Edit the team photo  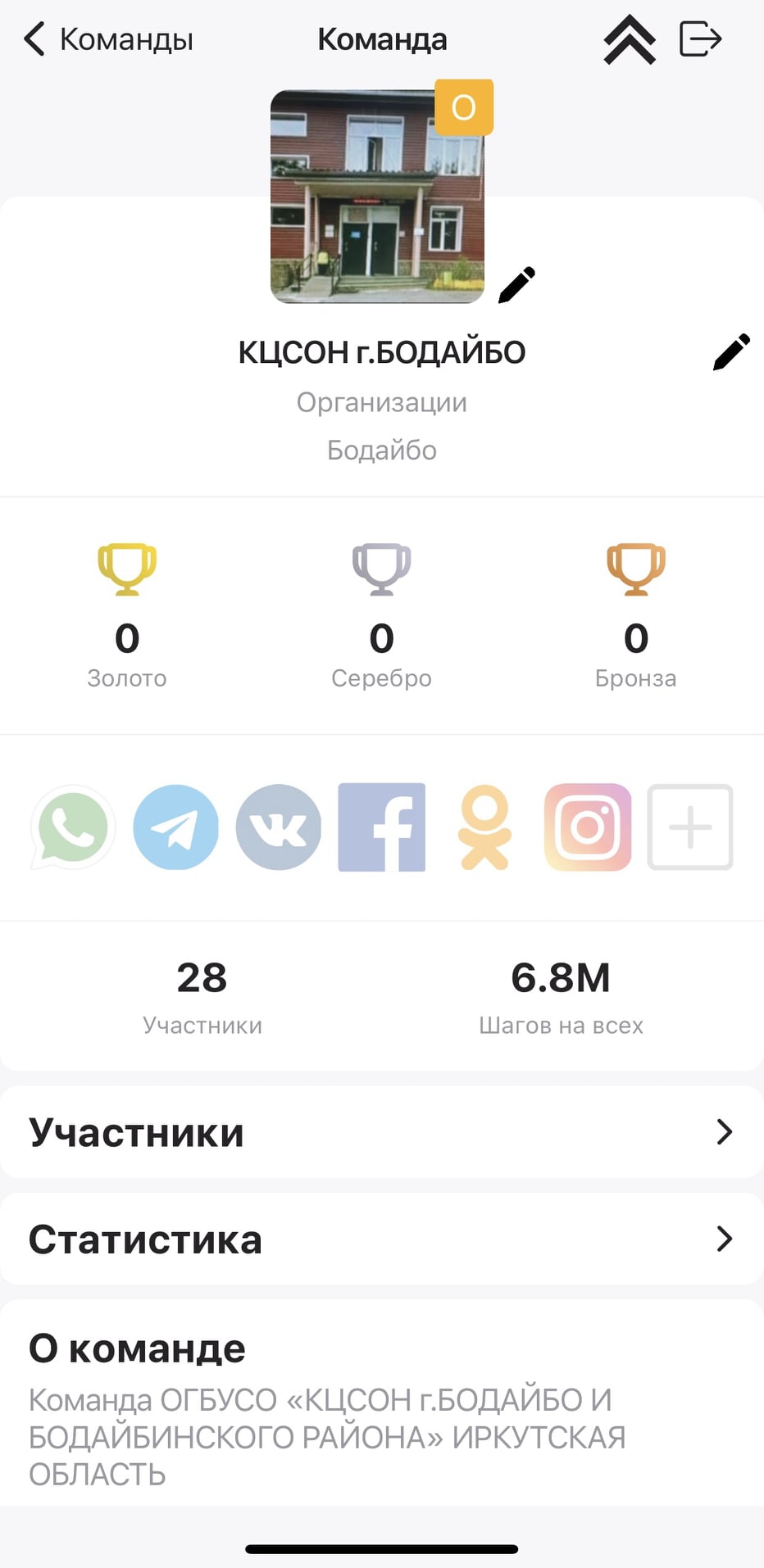tap(516, 285)
